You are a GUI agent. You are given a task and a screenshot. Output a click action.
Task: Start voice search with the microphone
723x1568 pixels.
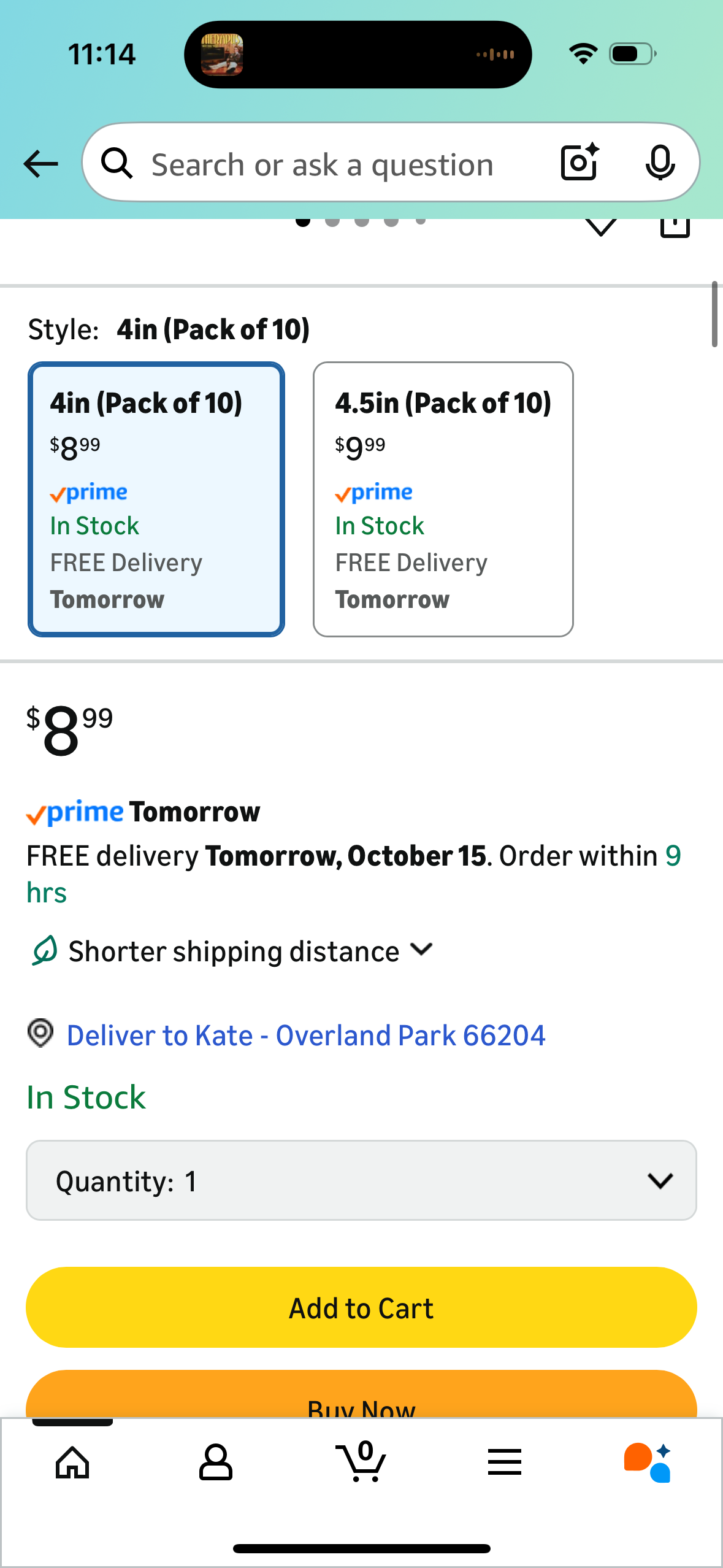pyautogui.click(x=660, y=163)
